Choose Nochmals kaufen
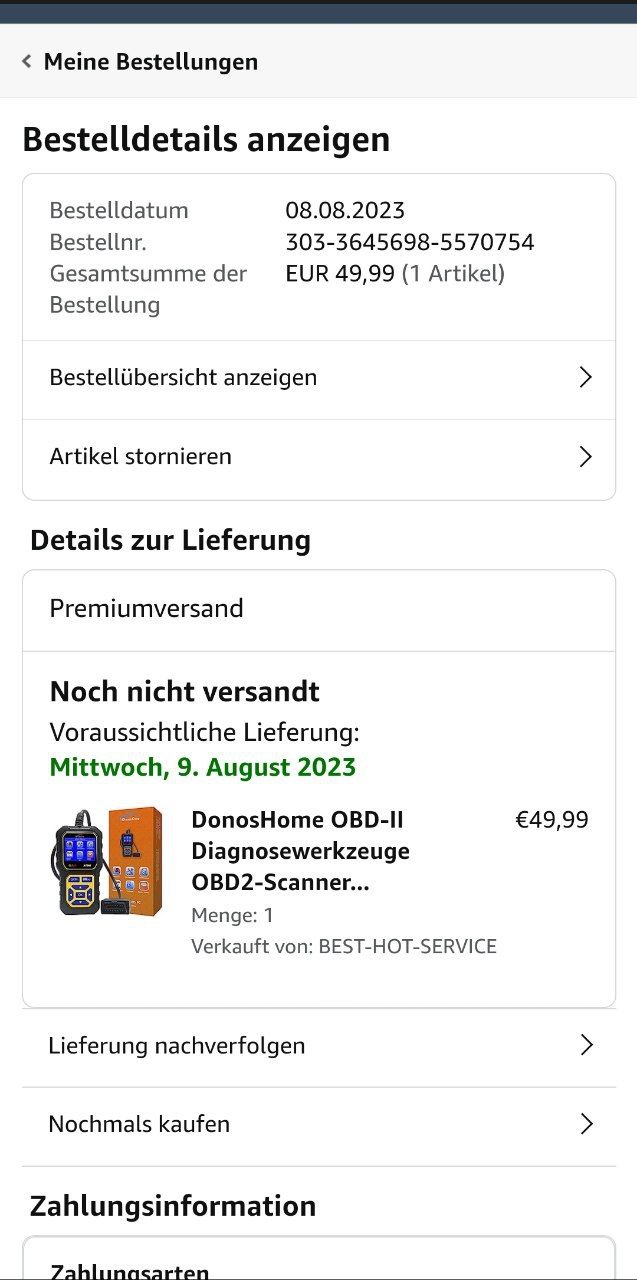Screen dimensions: 637x1280 (318, 1124)
